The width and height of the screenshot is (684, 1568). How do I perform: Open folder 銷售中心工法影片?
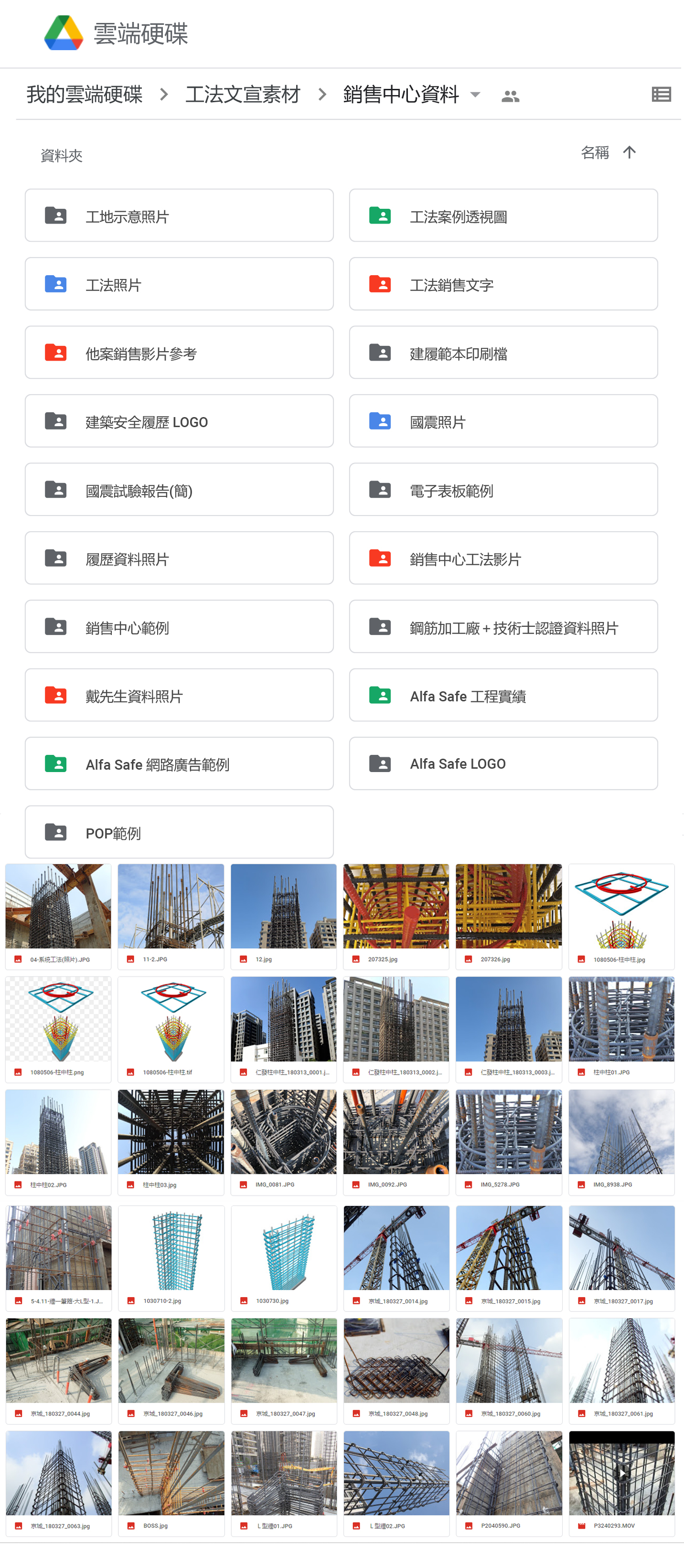pos(503,558)
